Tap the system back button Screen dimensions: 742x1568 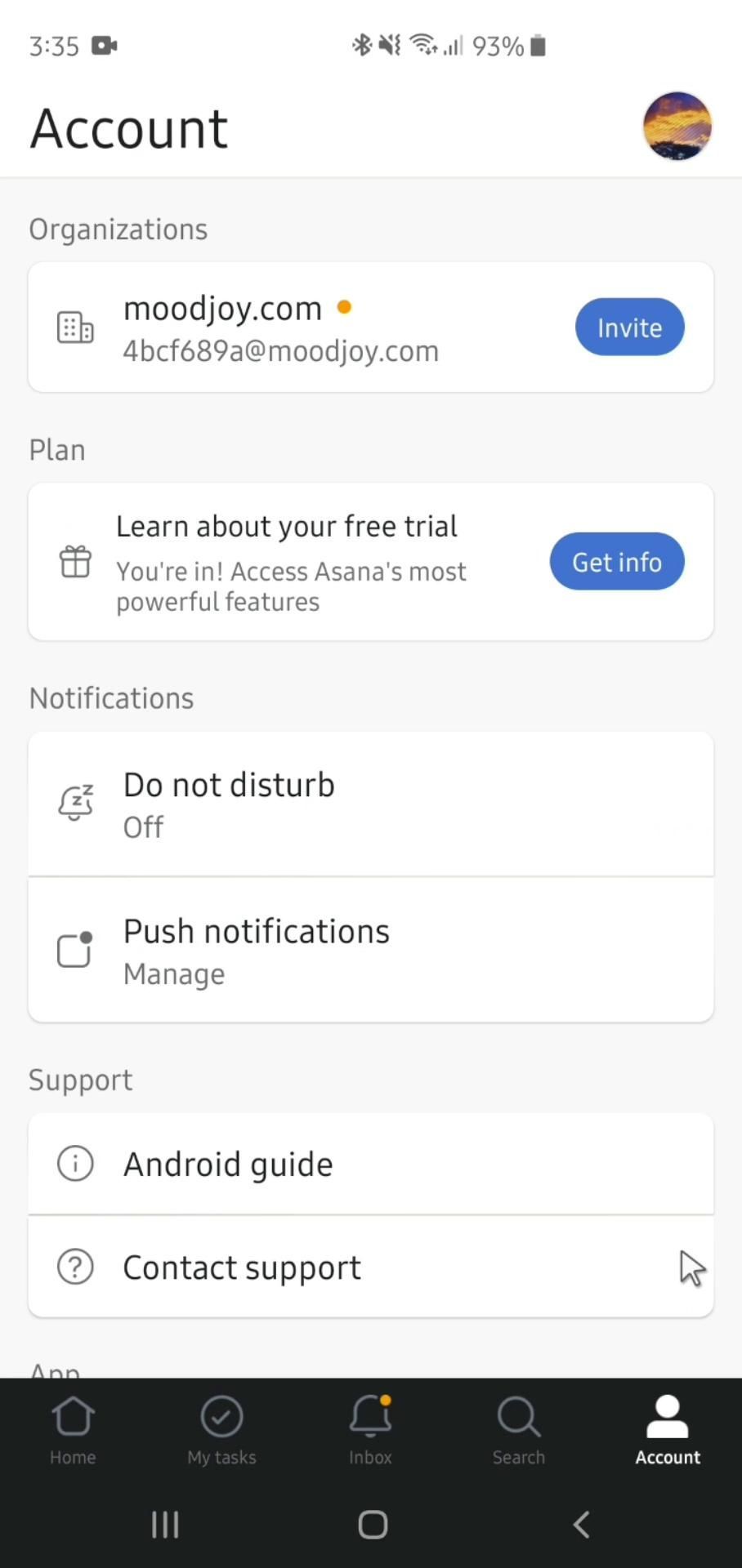[581, 1525]
